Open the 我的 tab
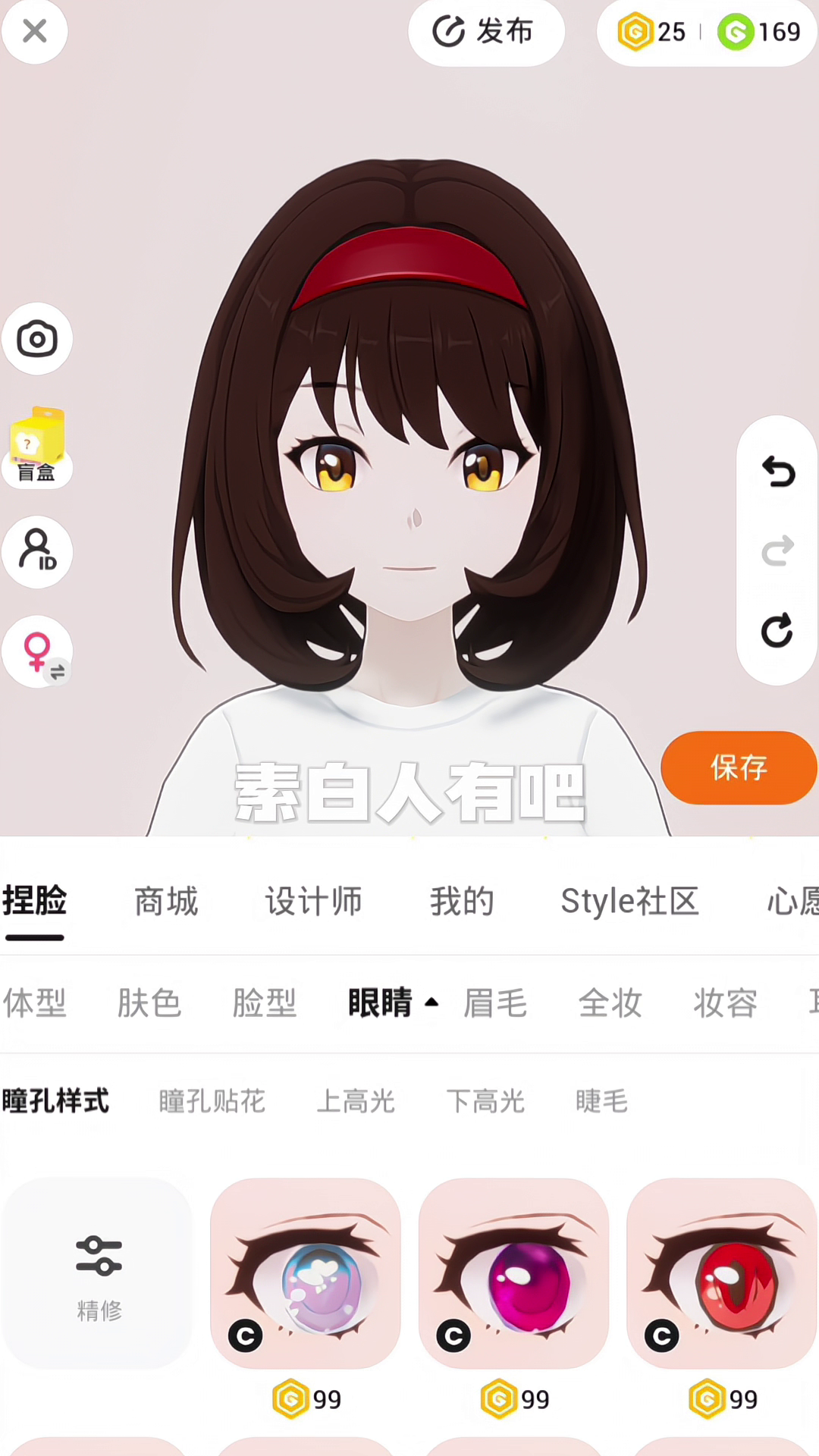Viewport: 819px width, 1456px height. (x=462, y=902)
